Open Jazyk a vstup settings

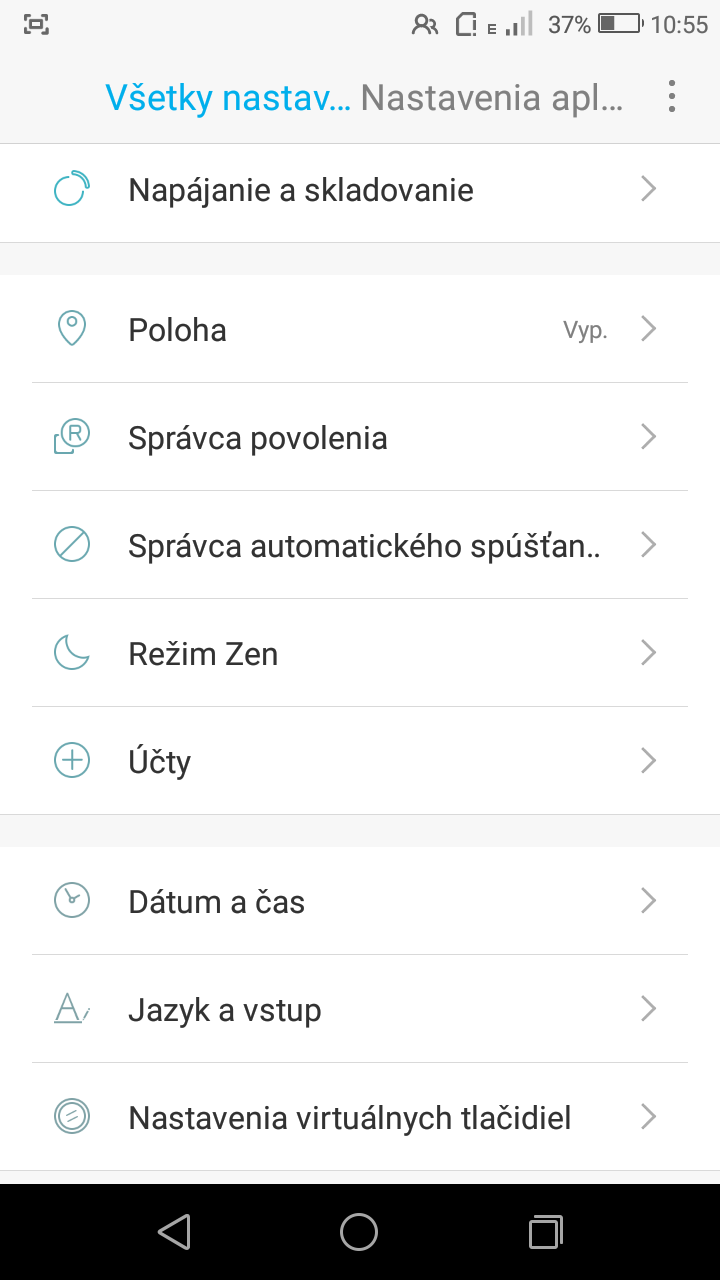[x=360, y=1009]
